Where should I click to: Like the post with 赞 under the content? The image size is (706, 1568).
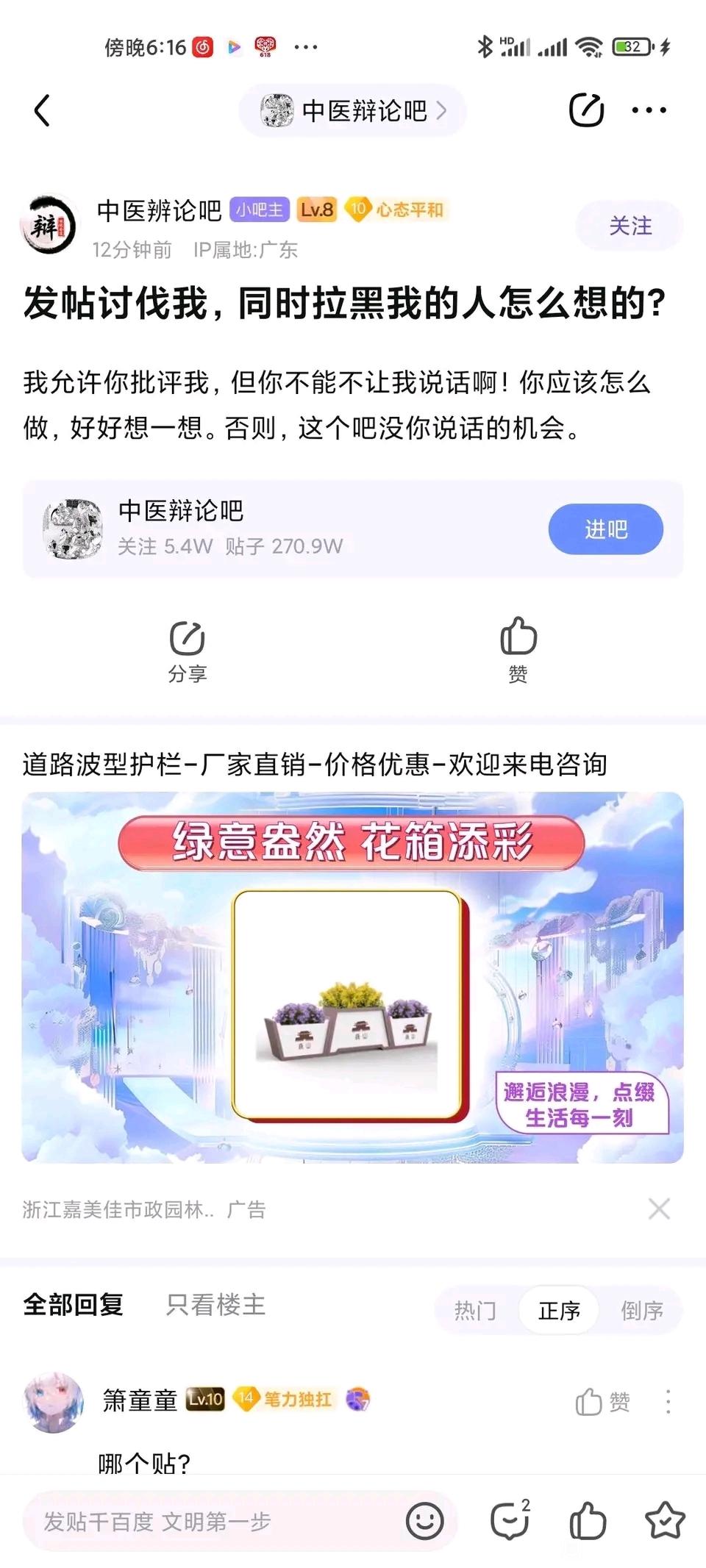518,651
